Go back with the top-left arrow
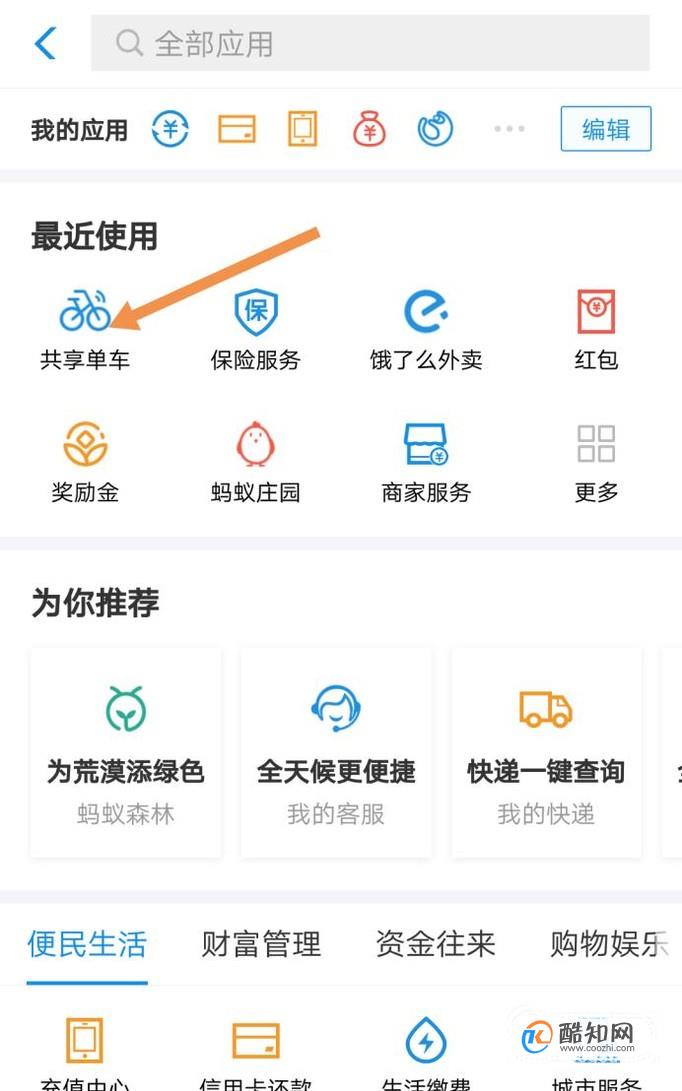This screenshot has width=682, height=1091. (45, 43)
